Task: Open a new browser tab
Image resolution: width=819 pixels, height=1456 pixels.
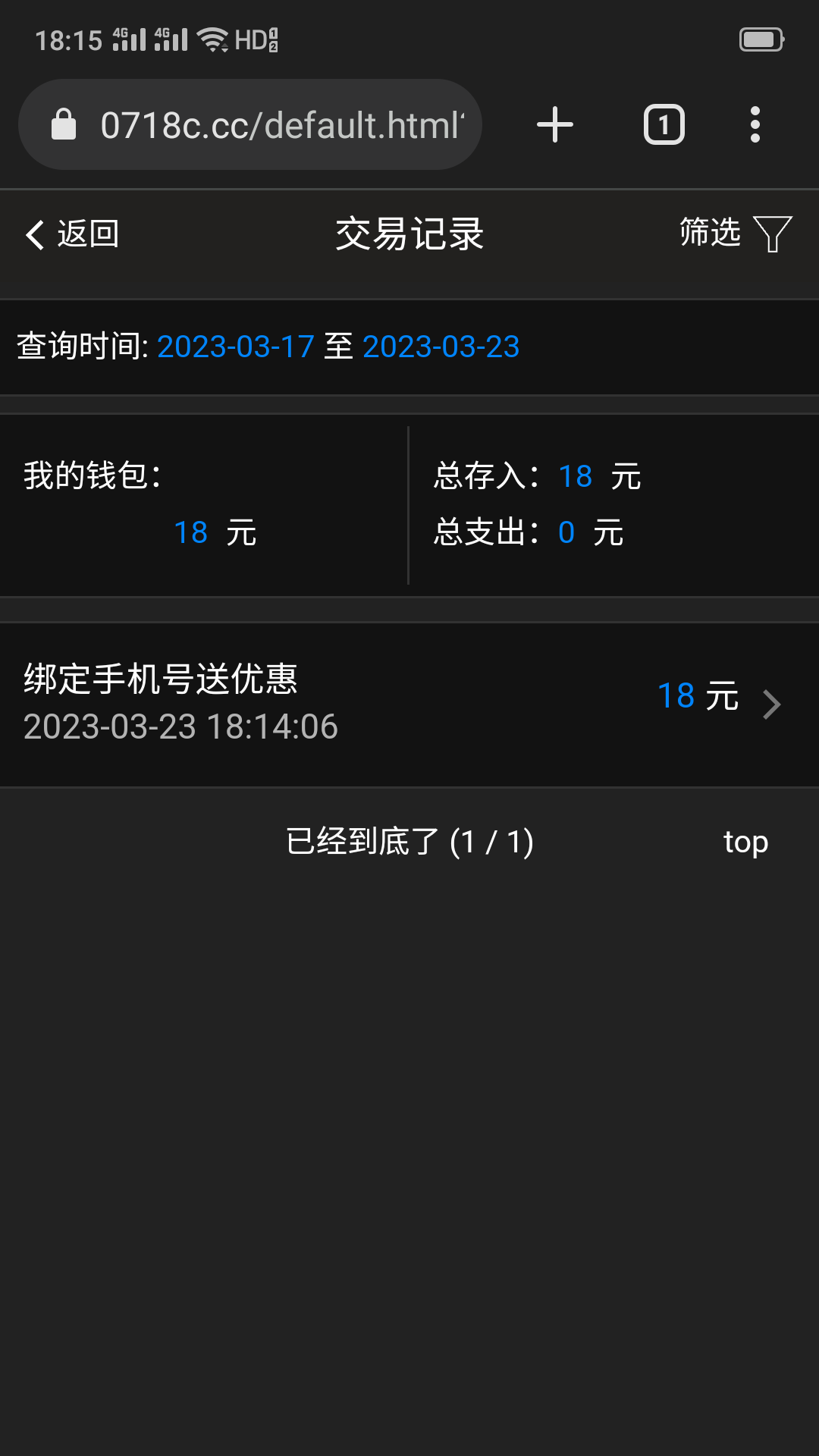Action: [x=554, y=125]
